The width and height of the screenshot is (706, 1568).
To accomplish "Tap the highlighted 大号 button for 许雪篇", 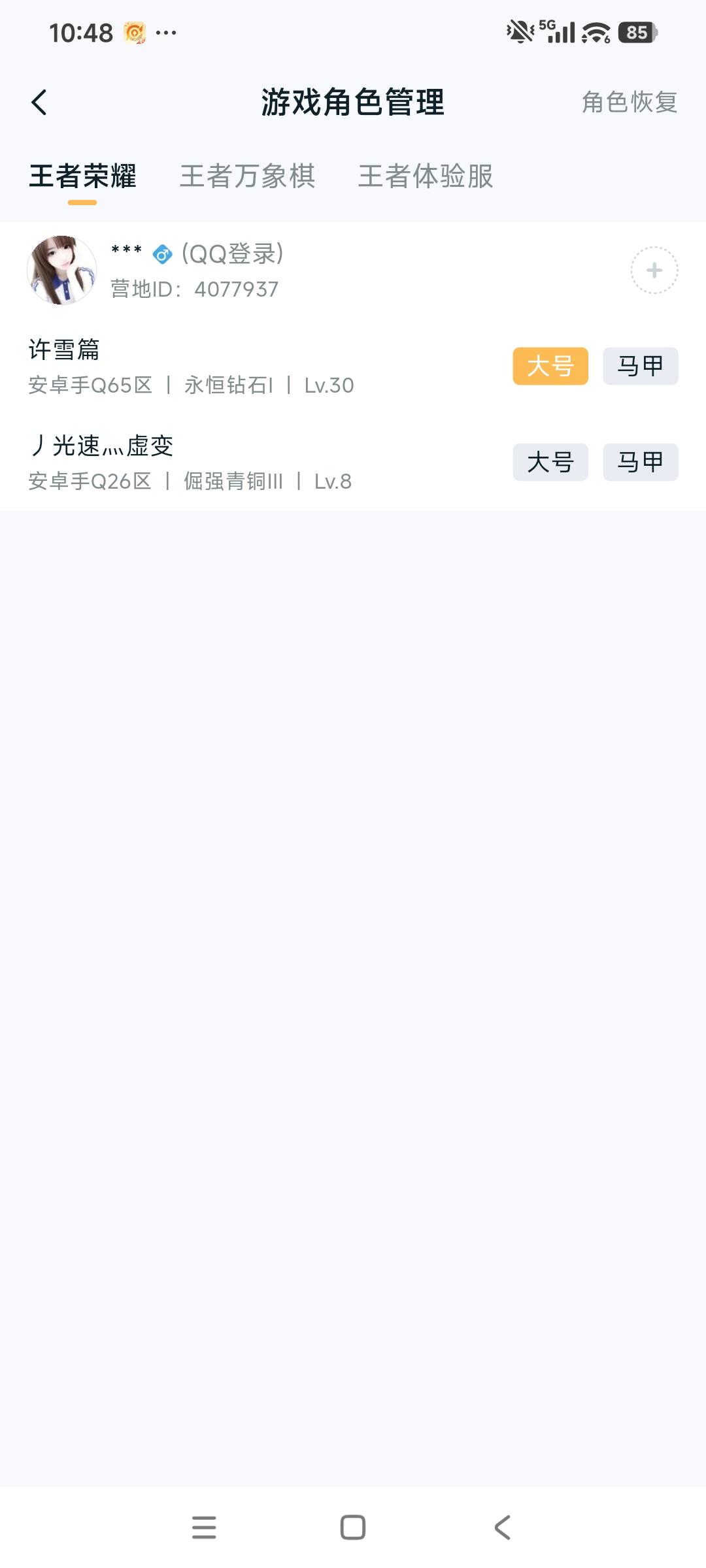I will click(x=550, y=366).
